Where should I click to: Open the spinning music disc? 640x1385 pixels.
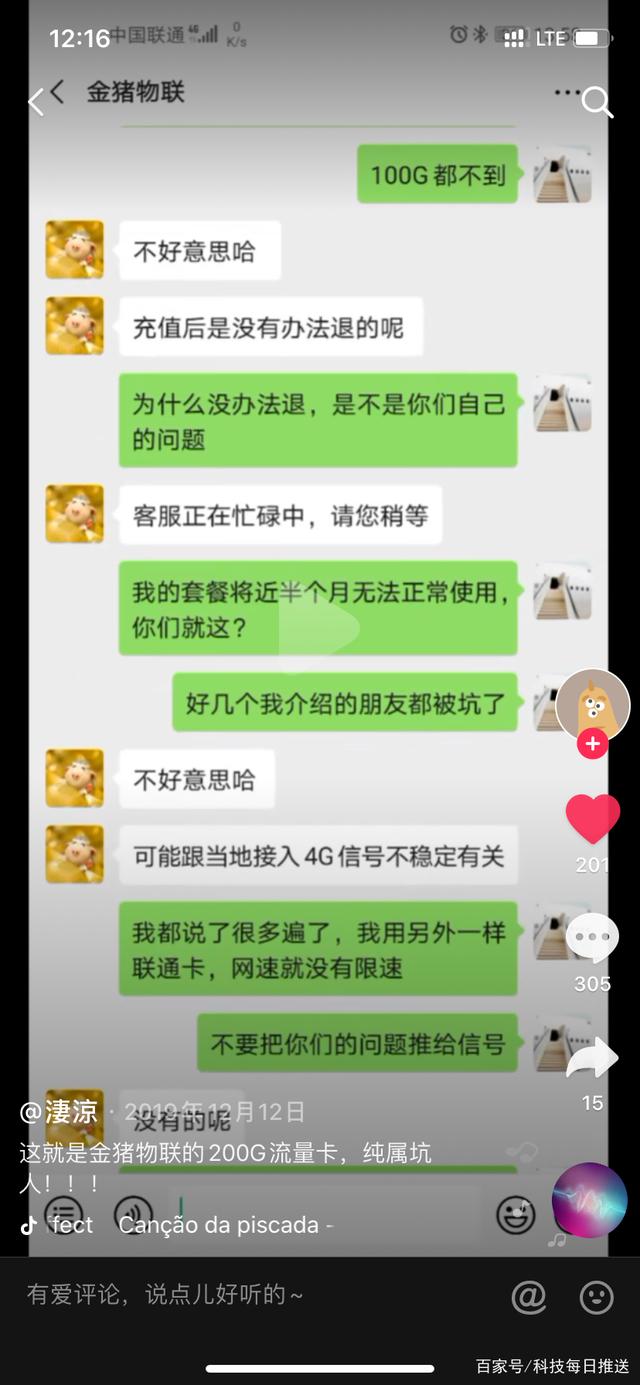589,1200
